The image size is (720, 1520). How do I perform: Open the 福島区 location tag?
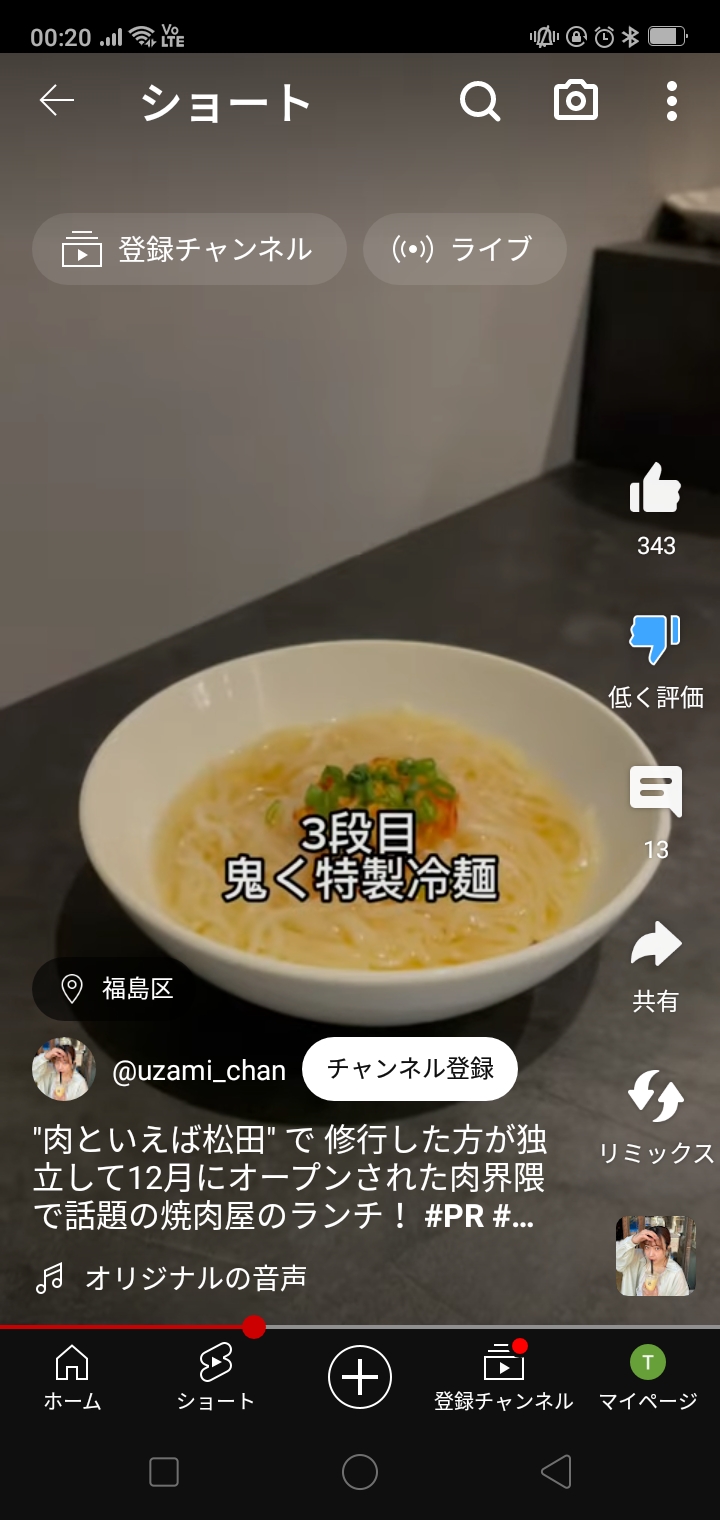pos(119,989)
